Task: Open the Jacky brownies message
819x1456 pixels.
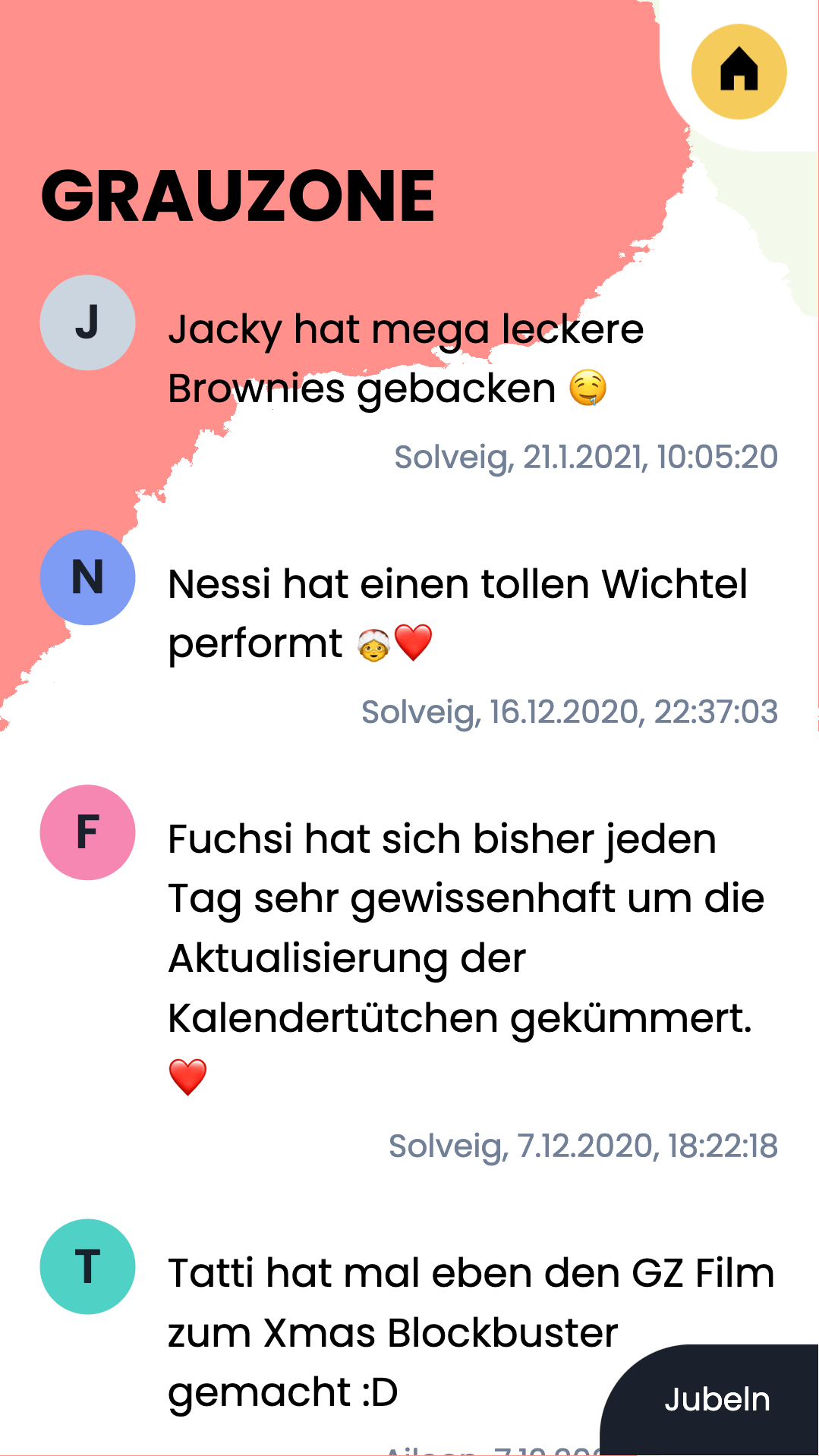Action: click(405, 359)
